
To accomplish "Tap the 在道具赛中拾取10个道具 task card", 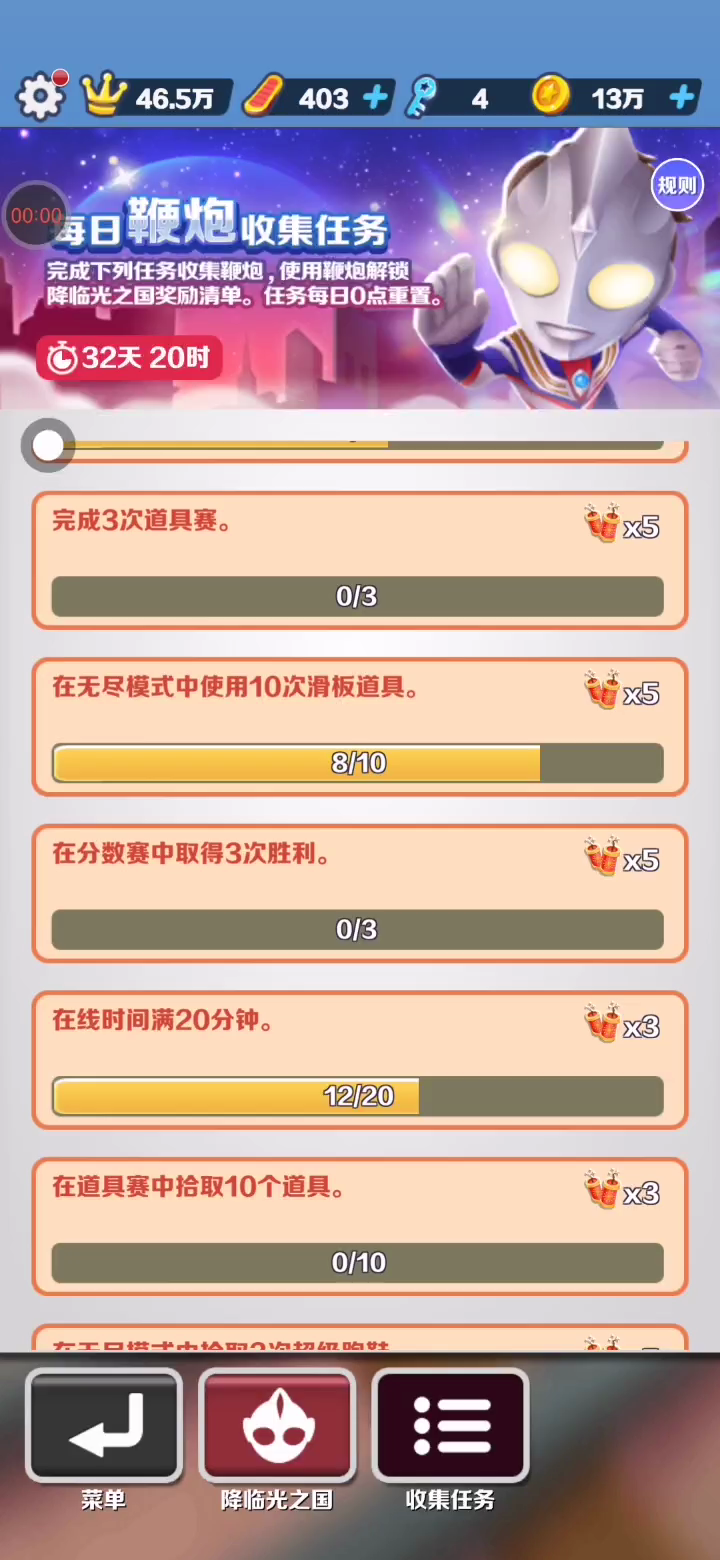I will 360,1226.
